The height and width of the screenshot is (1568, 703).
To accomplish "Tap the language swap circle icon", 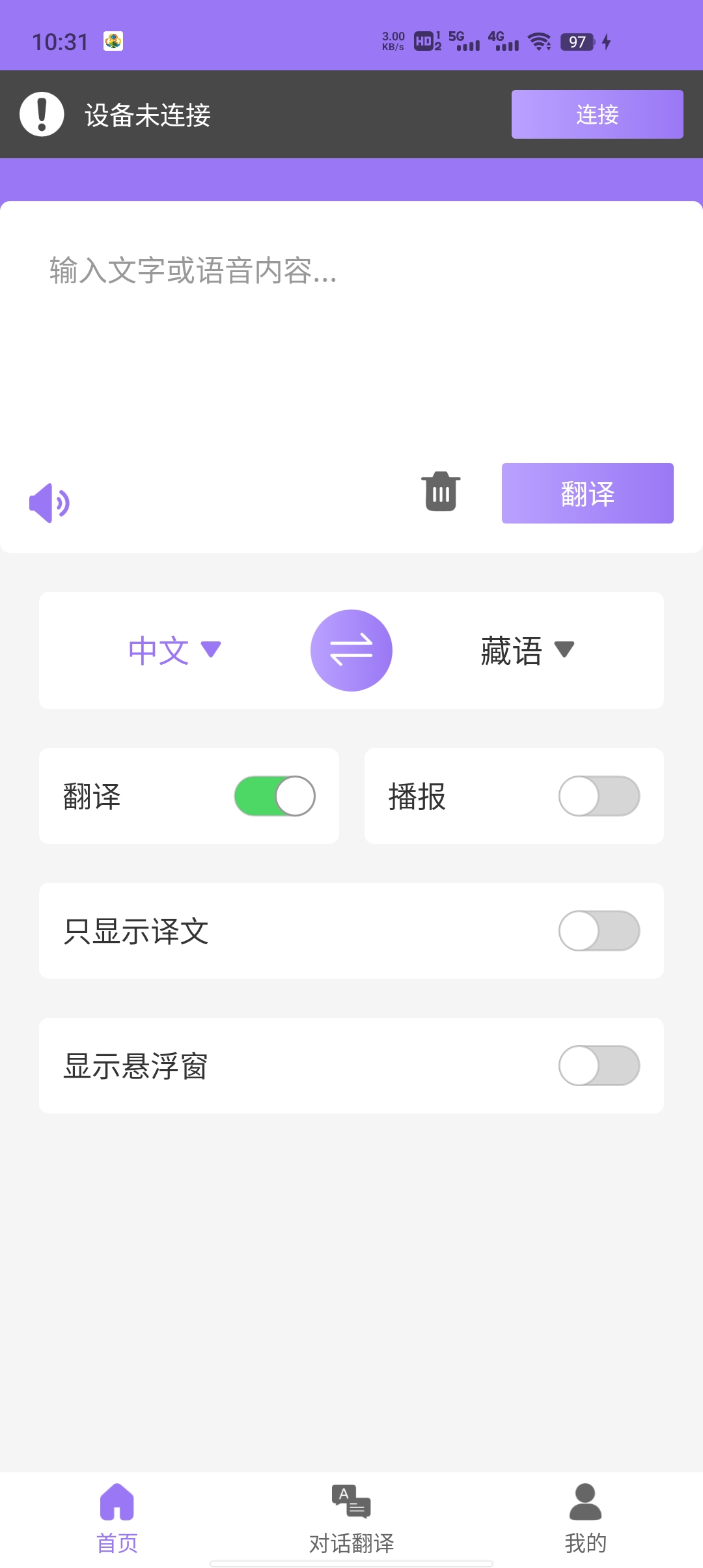I will (x=351, y=650).
